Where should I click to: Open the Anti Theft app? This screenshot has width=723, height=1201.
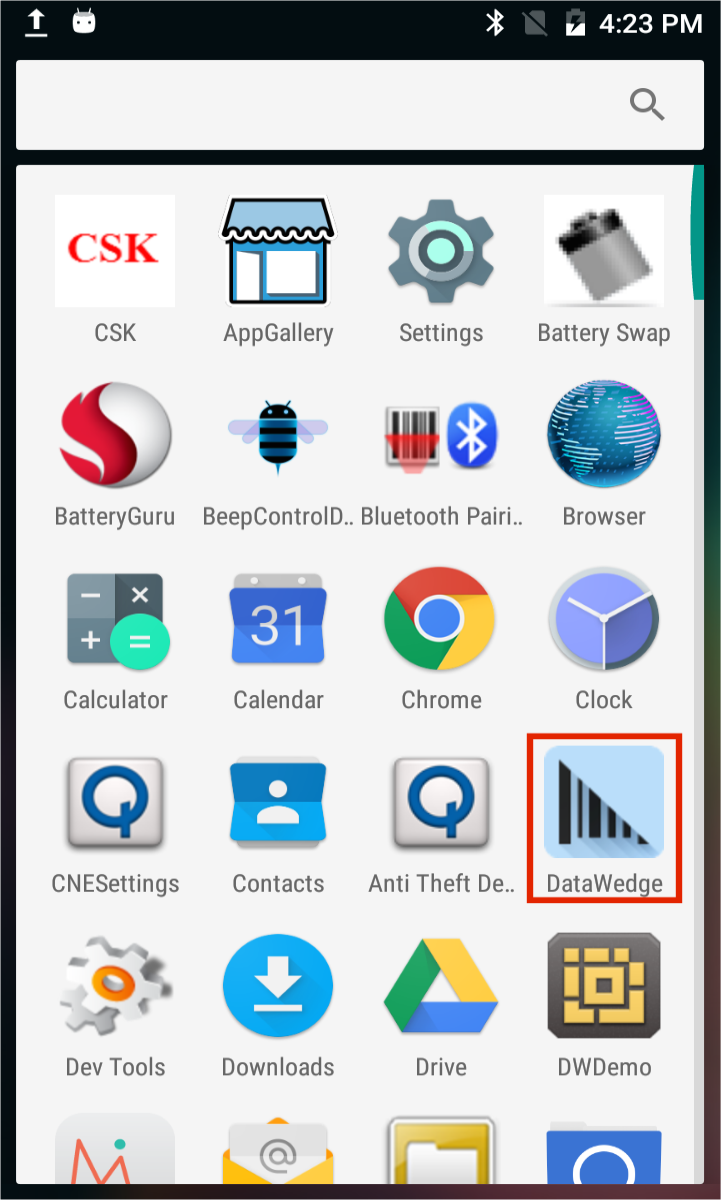(441, 804)
